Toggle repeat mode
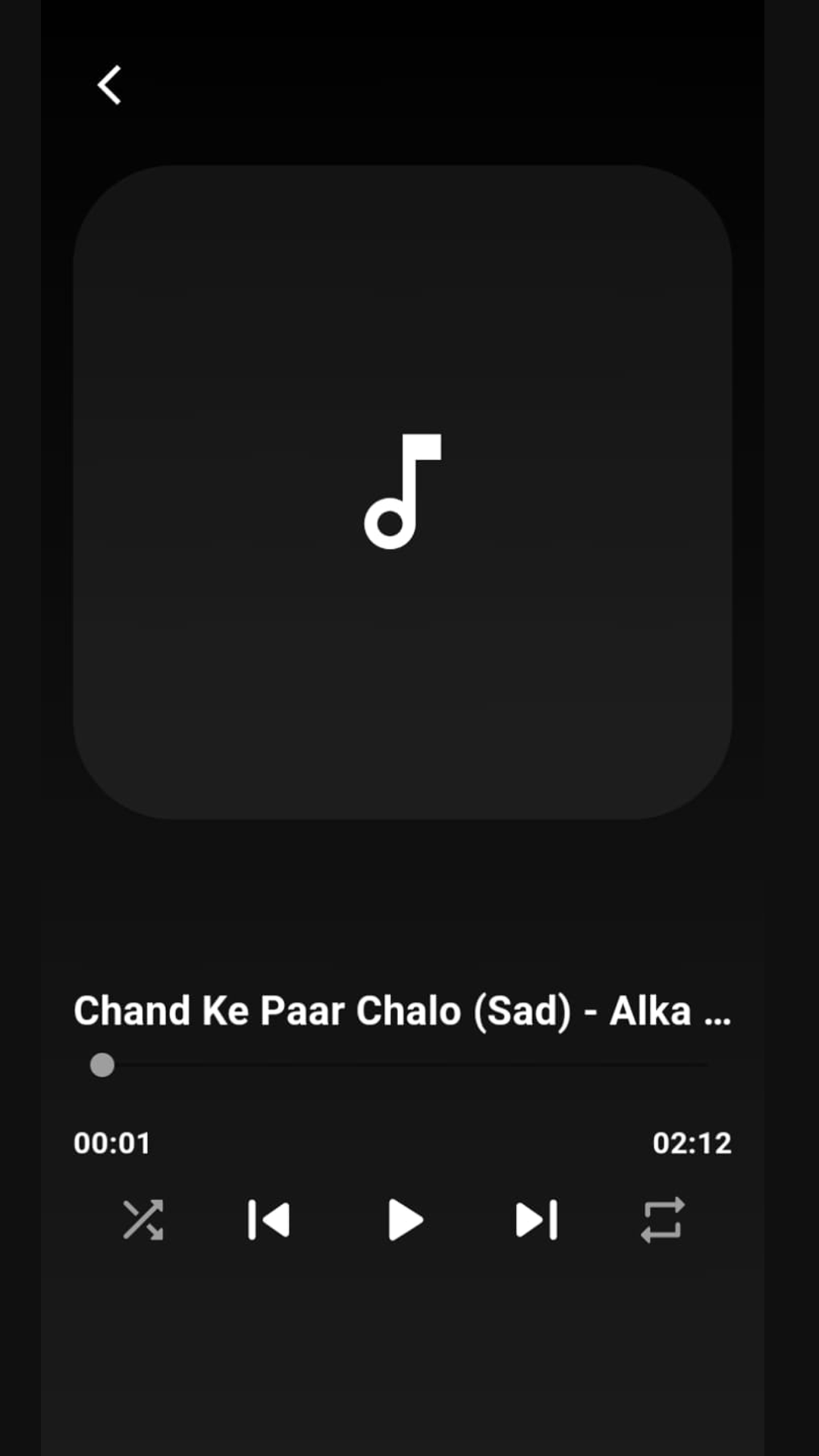Viewport: 819px width, 1456px height. 662,1219
